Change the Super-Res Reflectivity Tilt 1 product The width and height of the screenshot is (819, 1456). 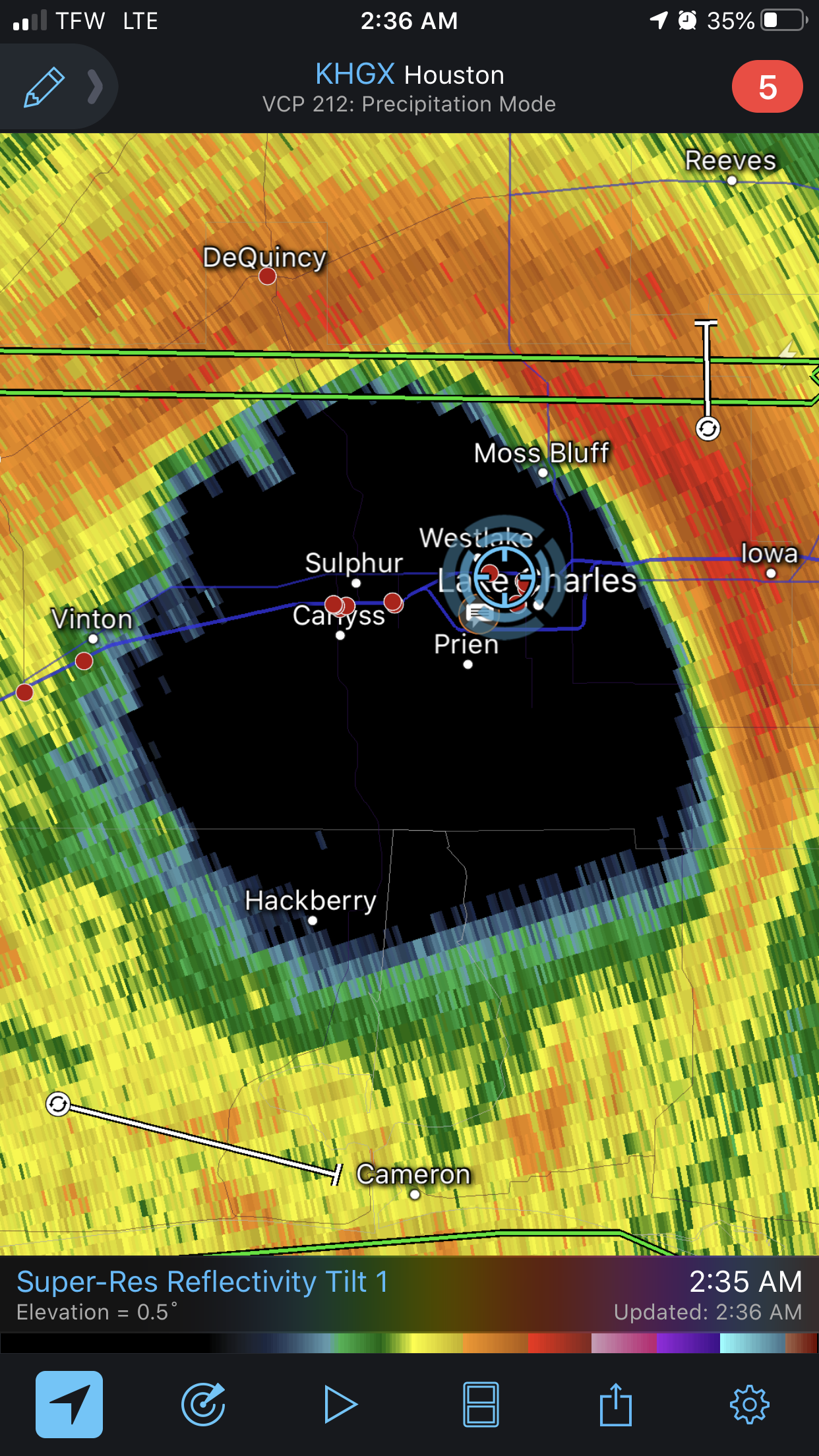[202, 1283]
